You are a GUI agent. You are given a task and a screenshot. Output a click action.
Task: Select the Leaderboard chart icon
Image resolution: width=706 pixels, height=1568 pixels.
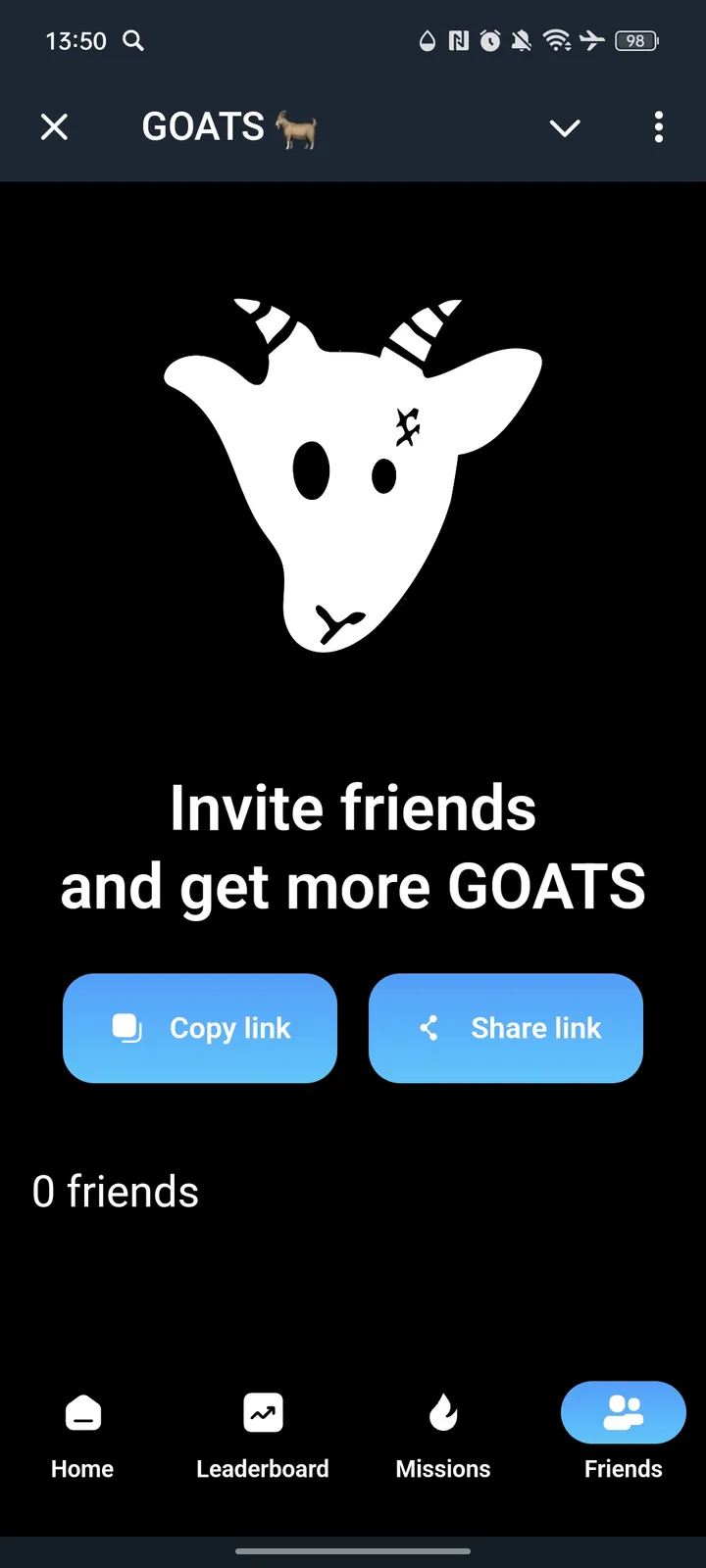(x=263, y=1413)
